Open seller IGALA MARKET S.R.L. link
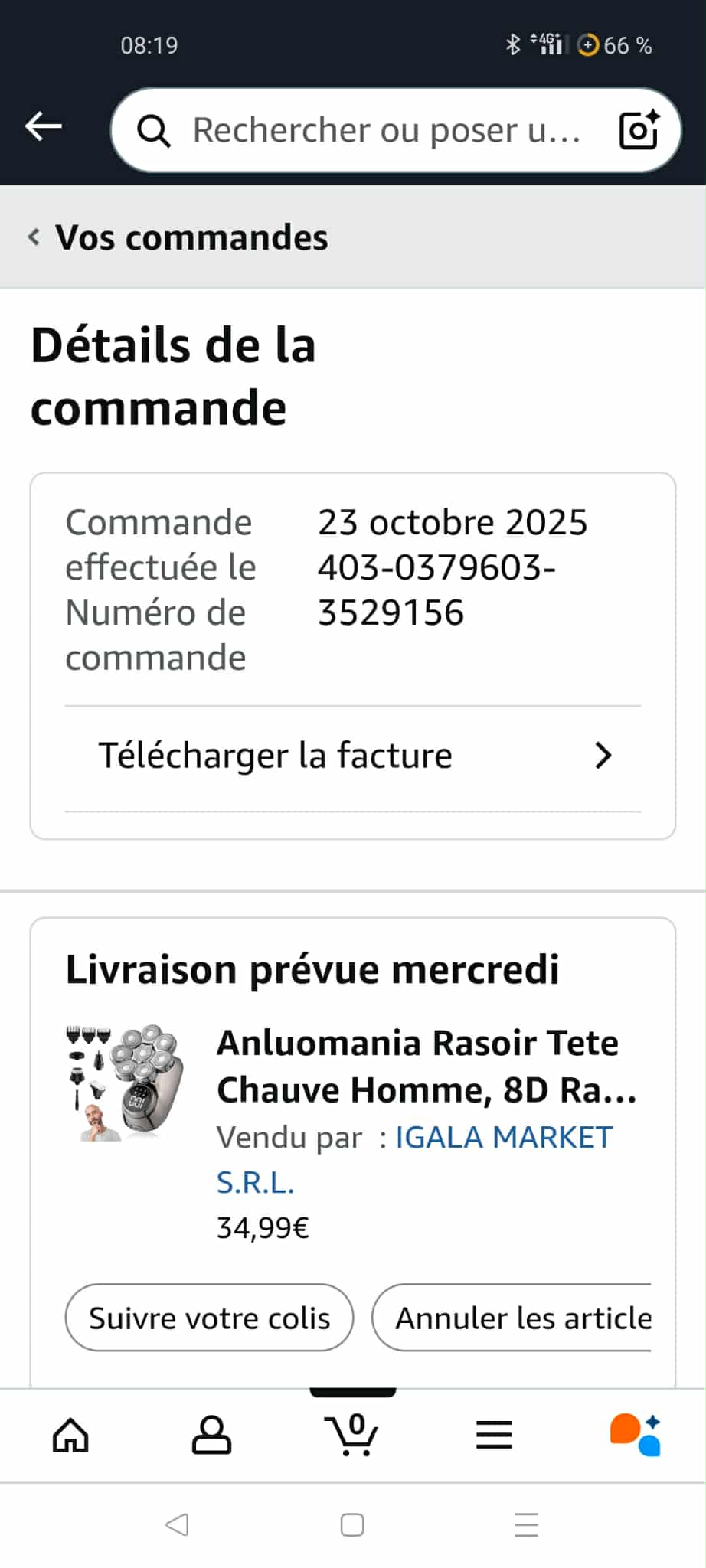The height and width of the screenshot is (1568, 706). tap(503, 1138)
